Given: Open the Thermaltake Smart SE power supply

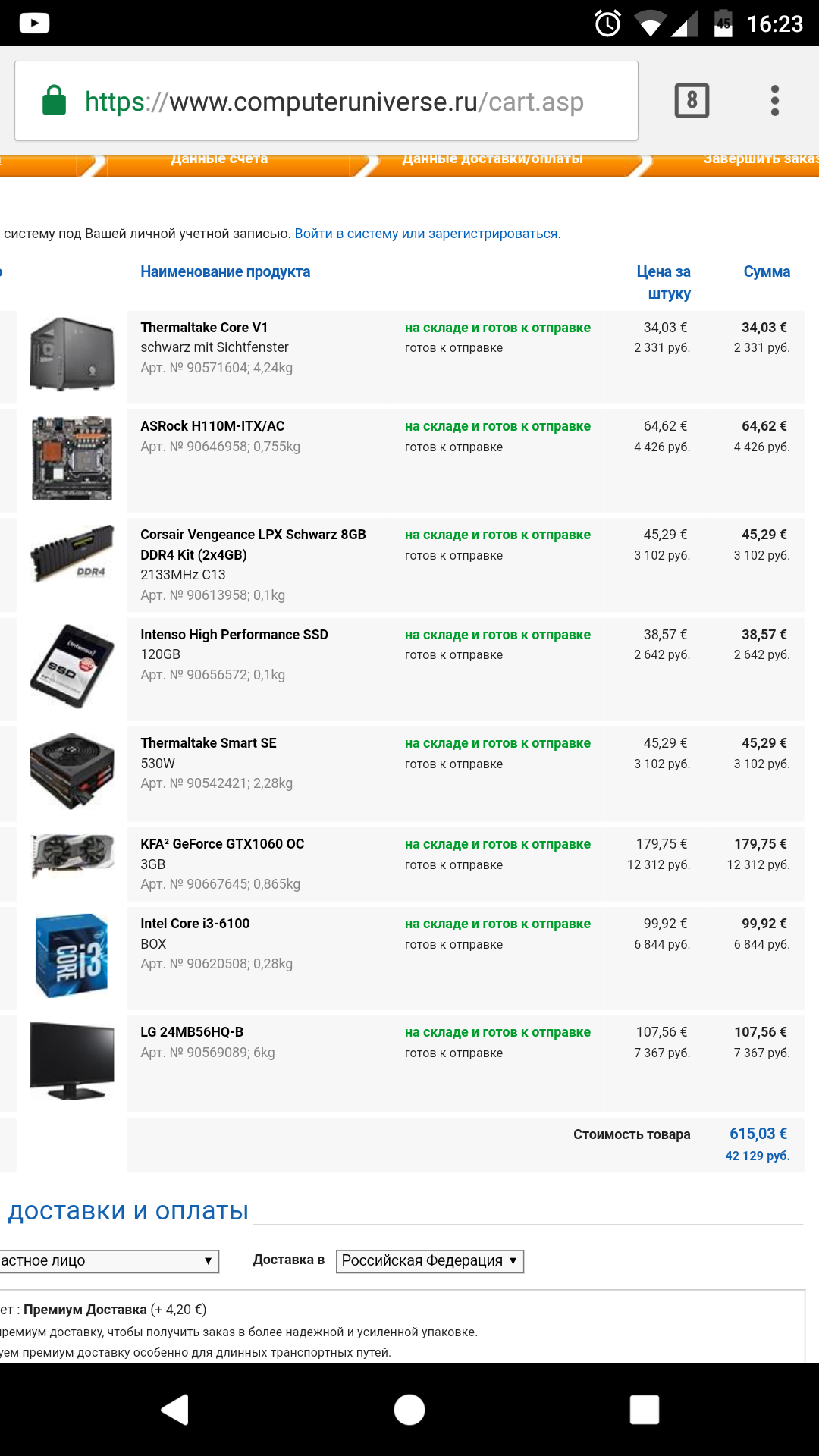Looking at the screenshot, I should coord(209,743).
